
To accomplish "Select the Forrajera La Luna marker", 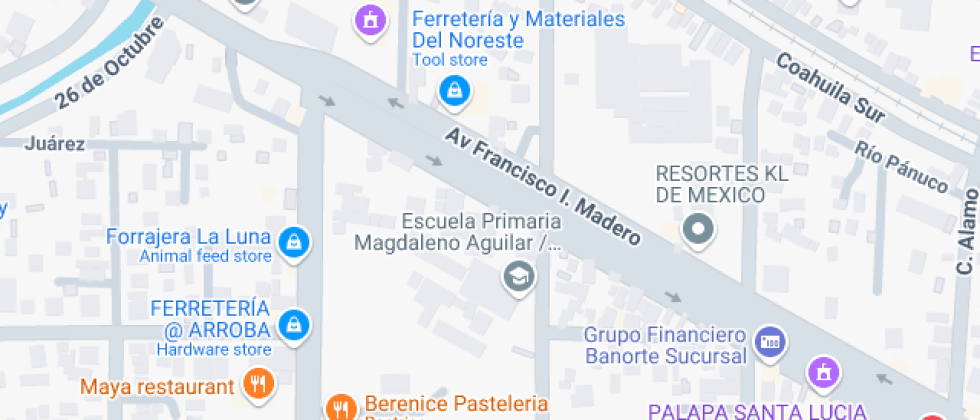I will tap(294, 241).
